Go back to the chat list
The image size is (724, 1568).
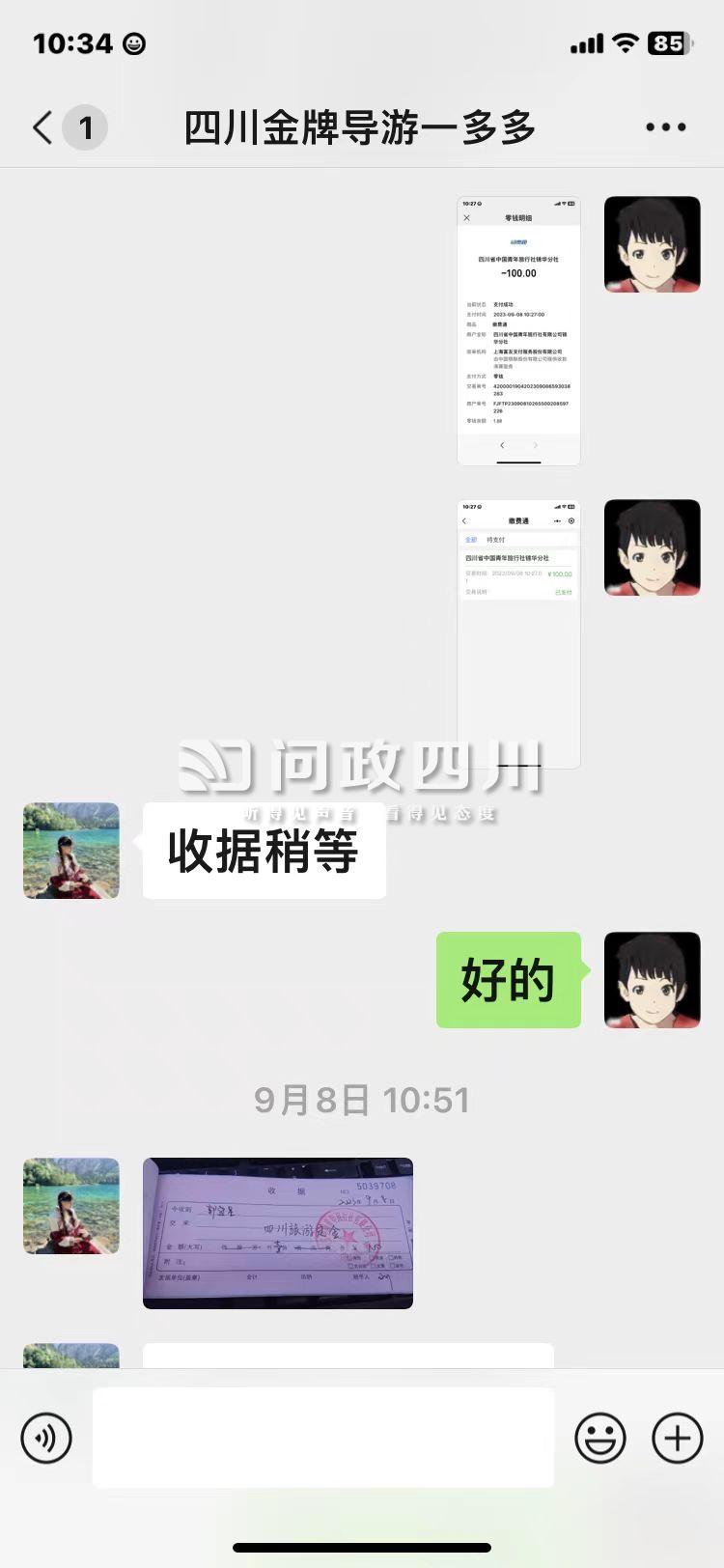pos(43,127)
